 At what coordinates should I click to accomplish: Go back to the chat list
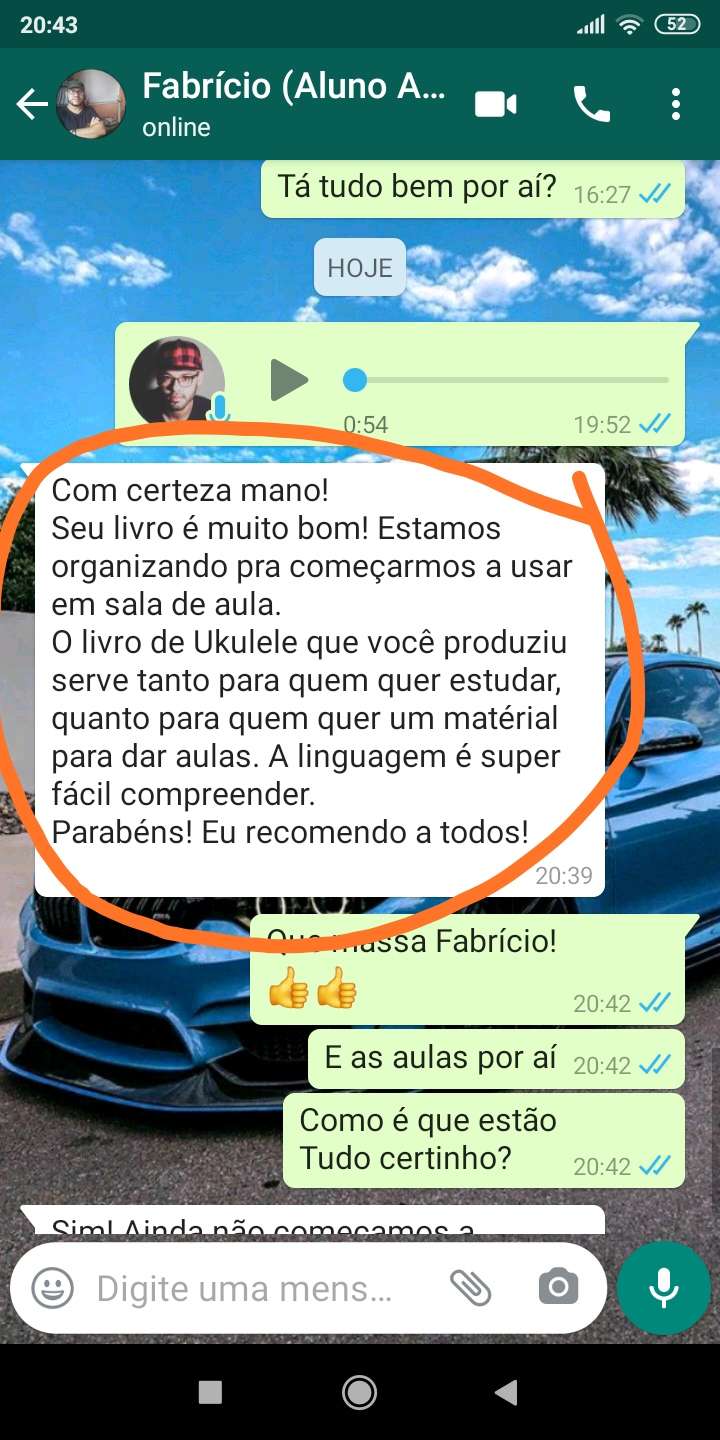tap(32, 104)
